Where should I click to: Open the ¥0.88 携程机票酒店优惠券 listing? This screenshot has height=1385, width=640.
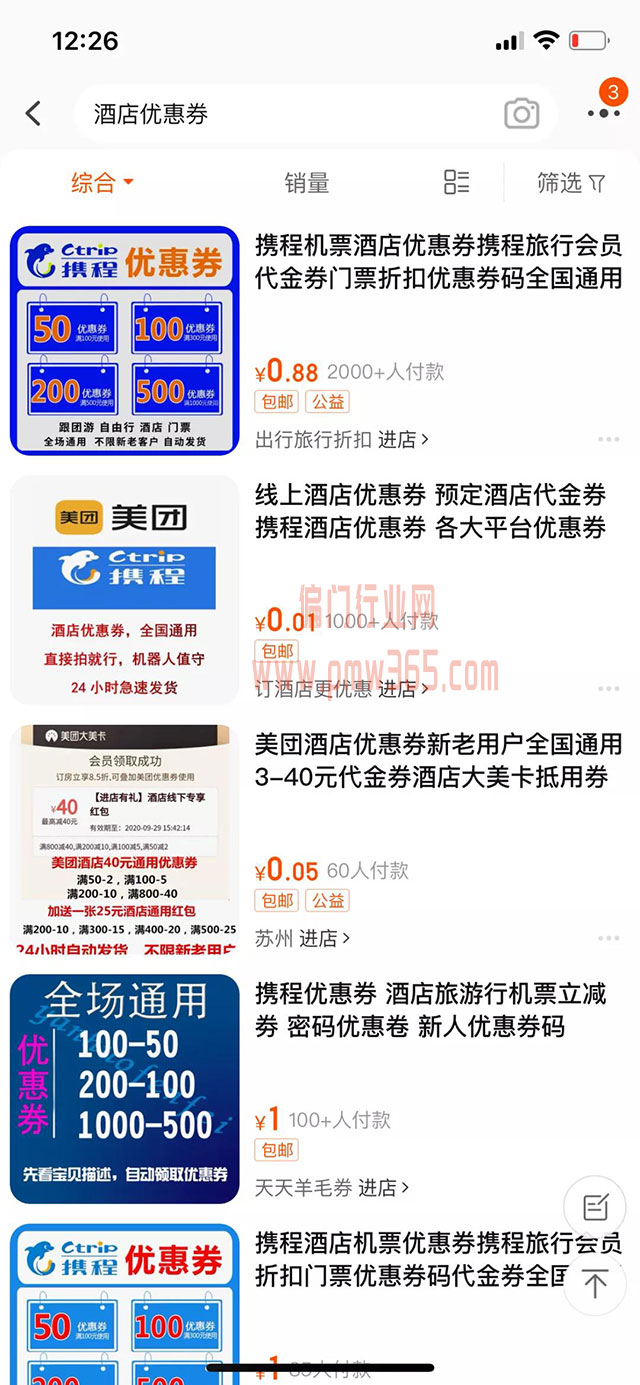point(438,261)
